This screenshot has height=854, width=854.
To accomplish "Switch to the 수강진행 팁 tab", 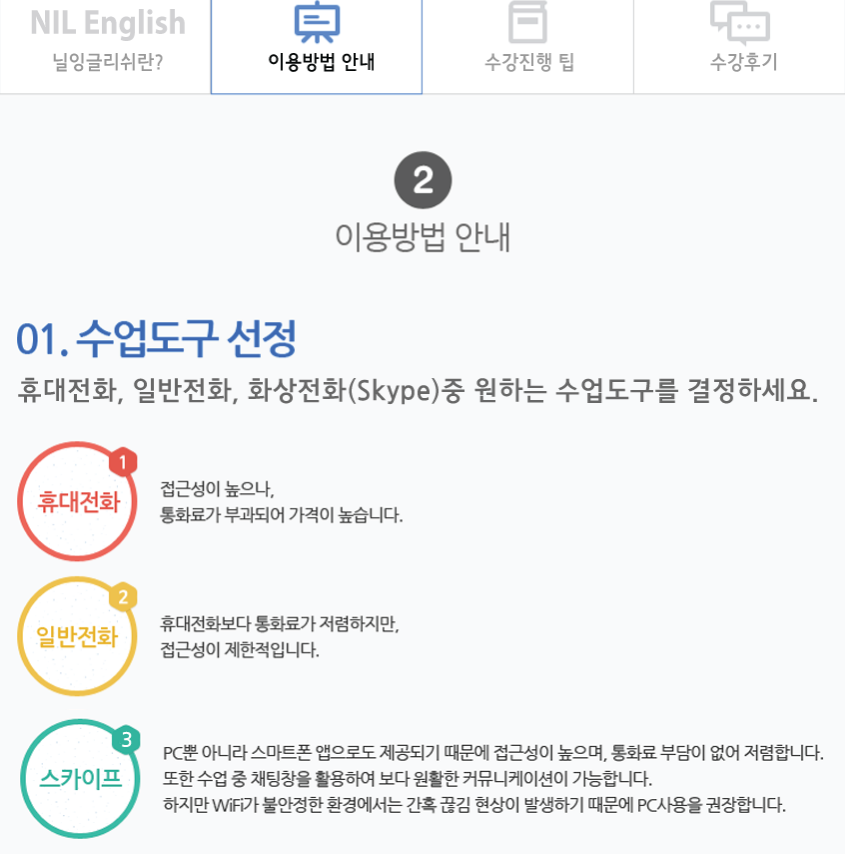I will click(x=528, y=45).
